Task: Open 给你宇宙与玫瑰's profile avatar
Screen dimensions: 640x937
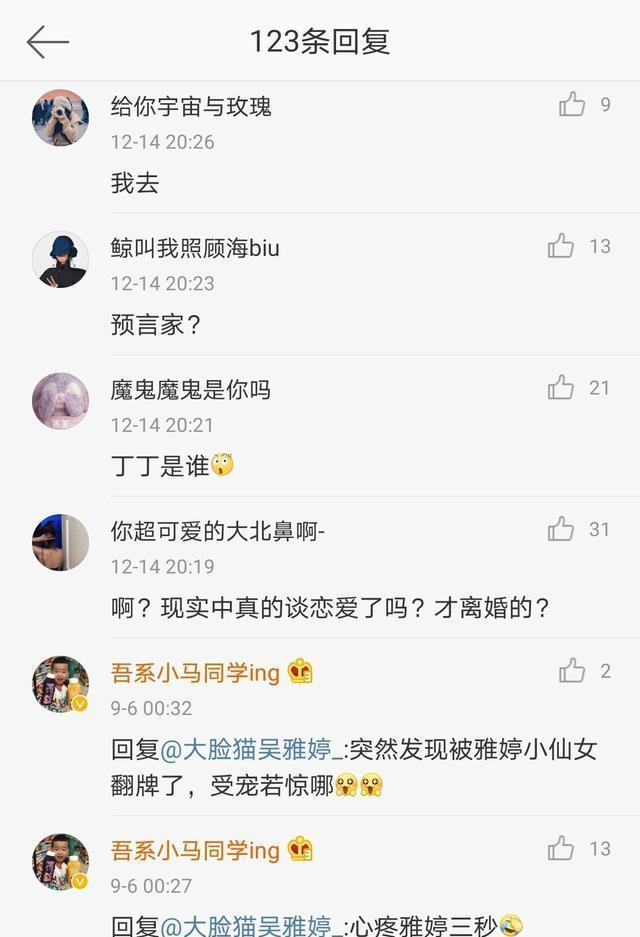Action: [61, 118]
